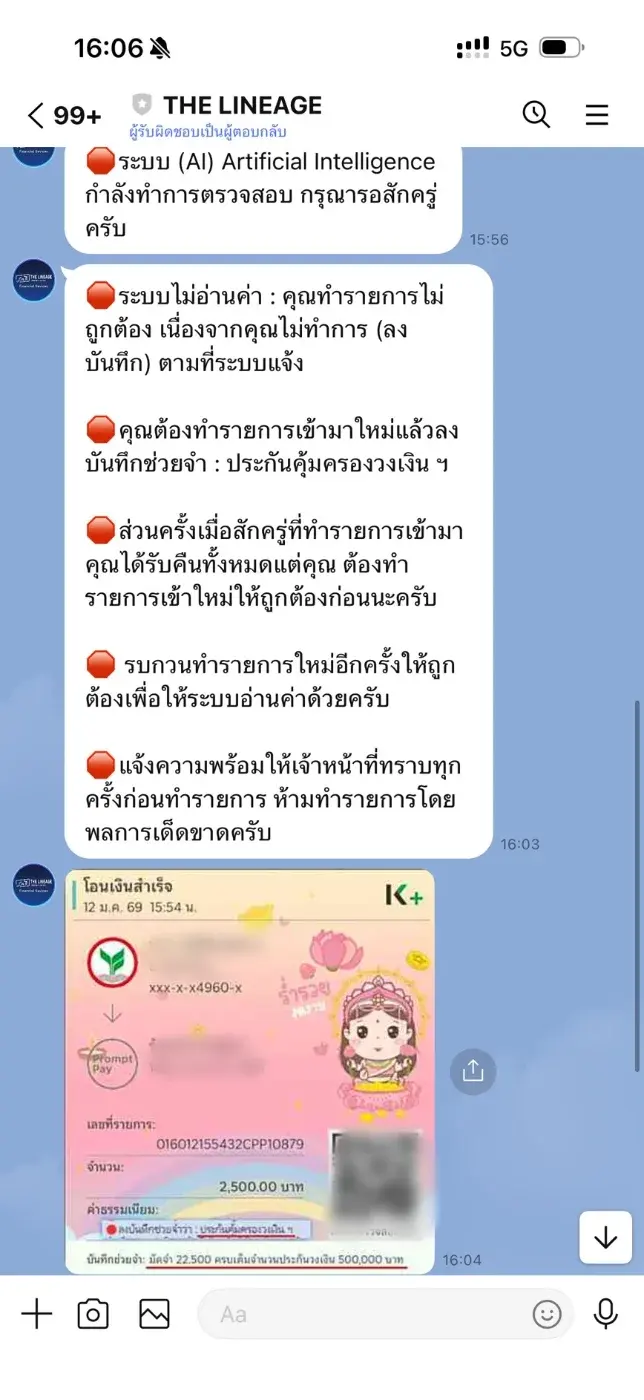Open the K+ transfer slip image

250,1070
